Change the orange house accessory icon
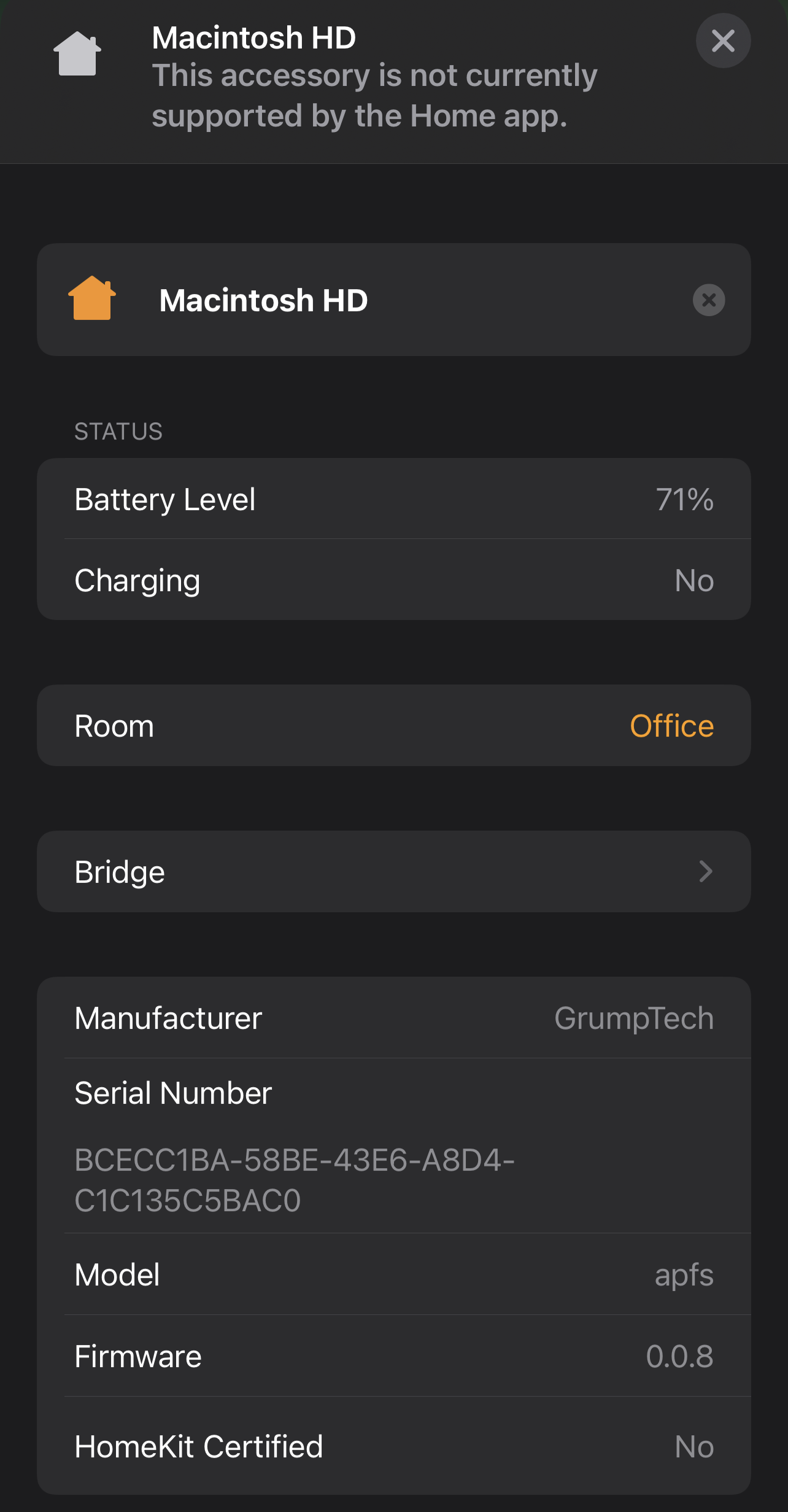The width and height of the screenshot is (788, 1512). click(x=92, y=298)
